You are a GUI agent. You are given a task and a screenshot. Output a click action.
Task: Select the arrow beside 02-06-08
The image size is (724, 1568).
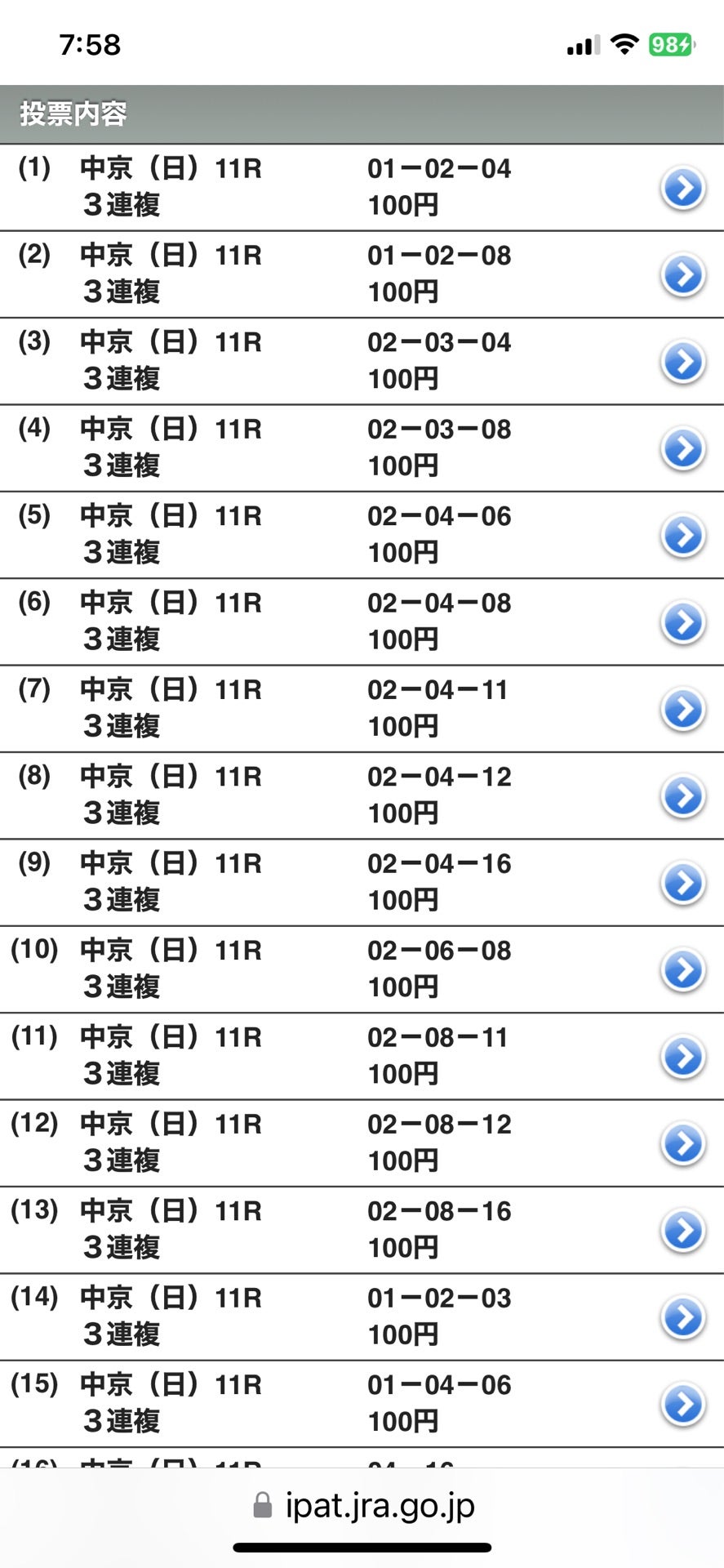point(682,969)
